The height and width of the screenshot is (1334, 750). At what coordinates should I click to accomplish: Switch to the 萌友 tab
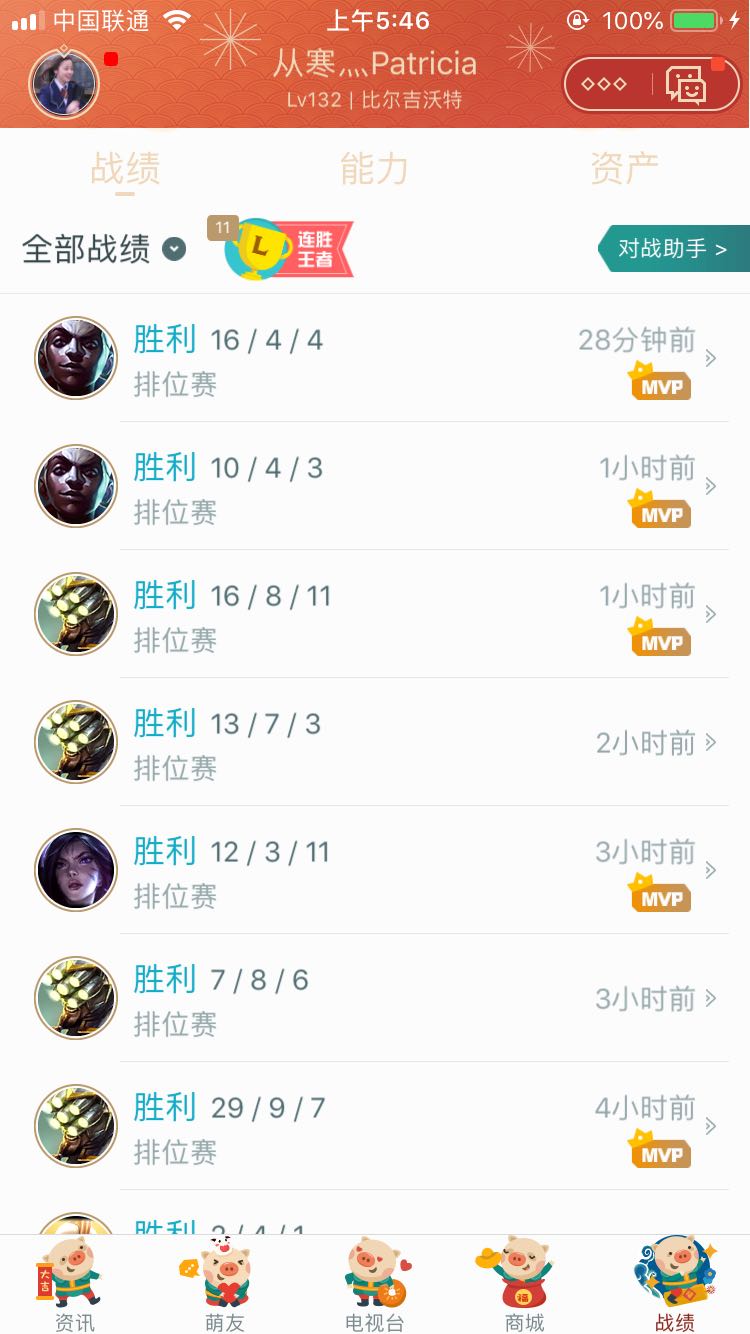[x=224, y=1286]
